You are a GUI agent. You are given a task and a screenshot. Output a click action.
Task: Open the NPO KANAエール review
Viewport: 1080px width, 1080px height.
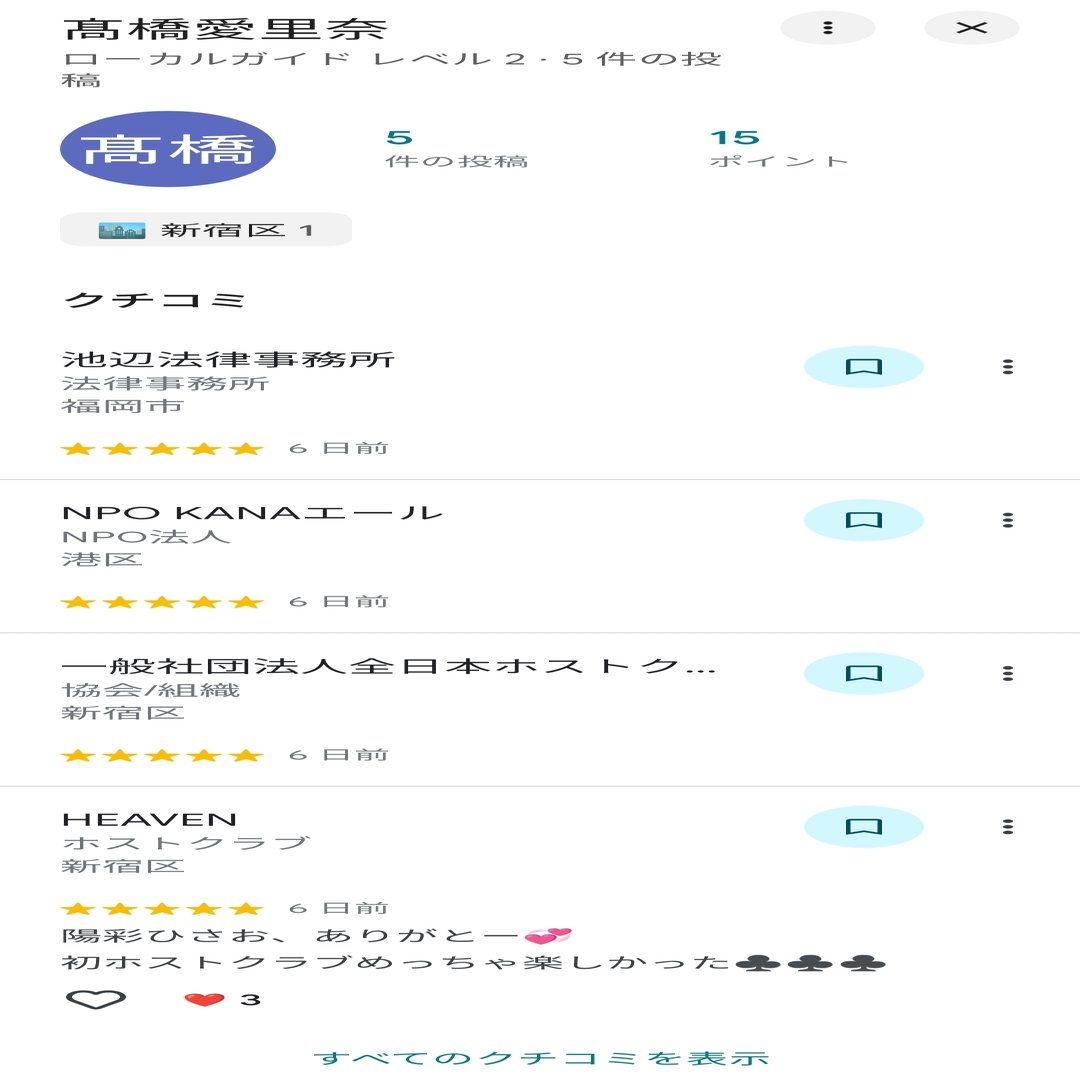(x=252, y=513)
